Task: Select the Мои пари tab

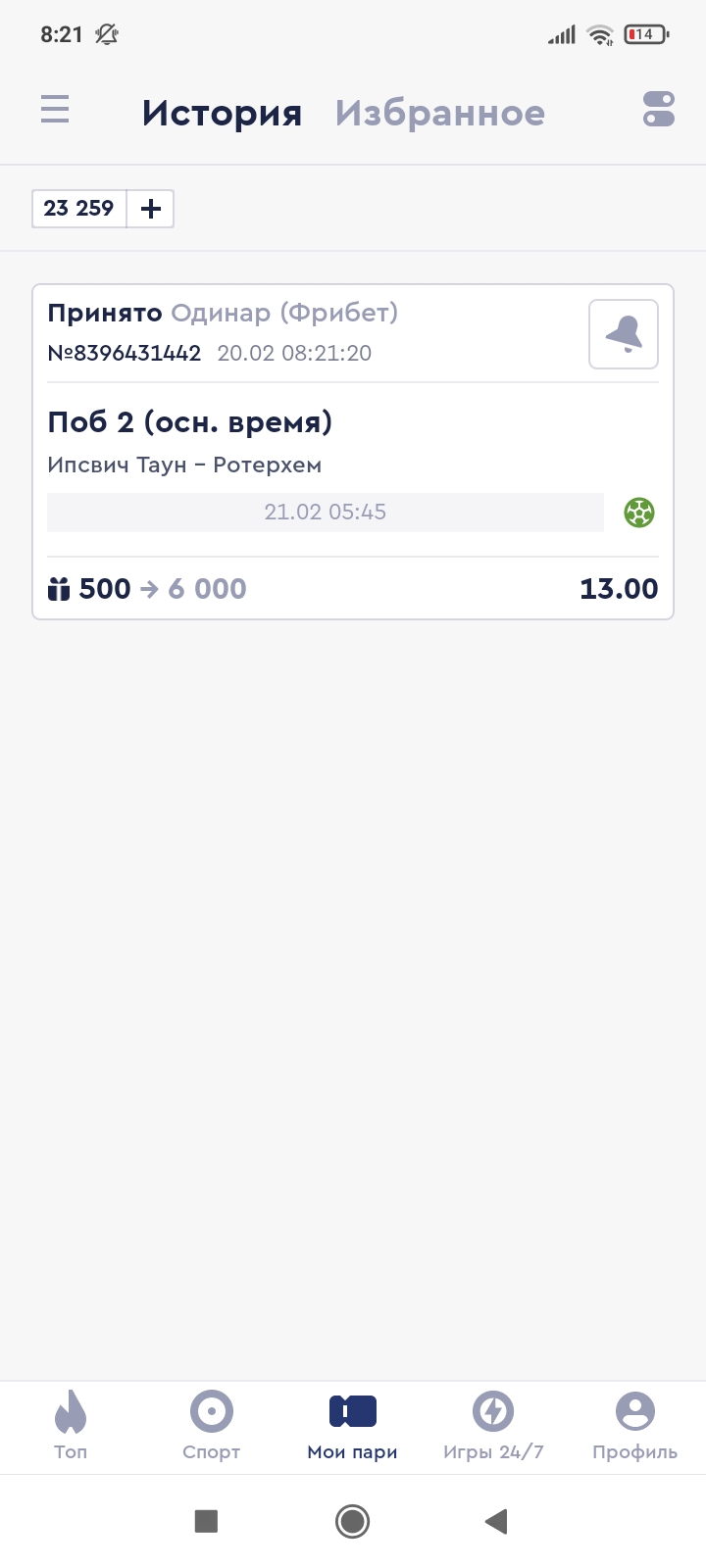Action: pos(353,1424)
